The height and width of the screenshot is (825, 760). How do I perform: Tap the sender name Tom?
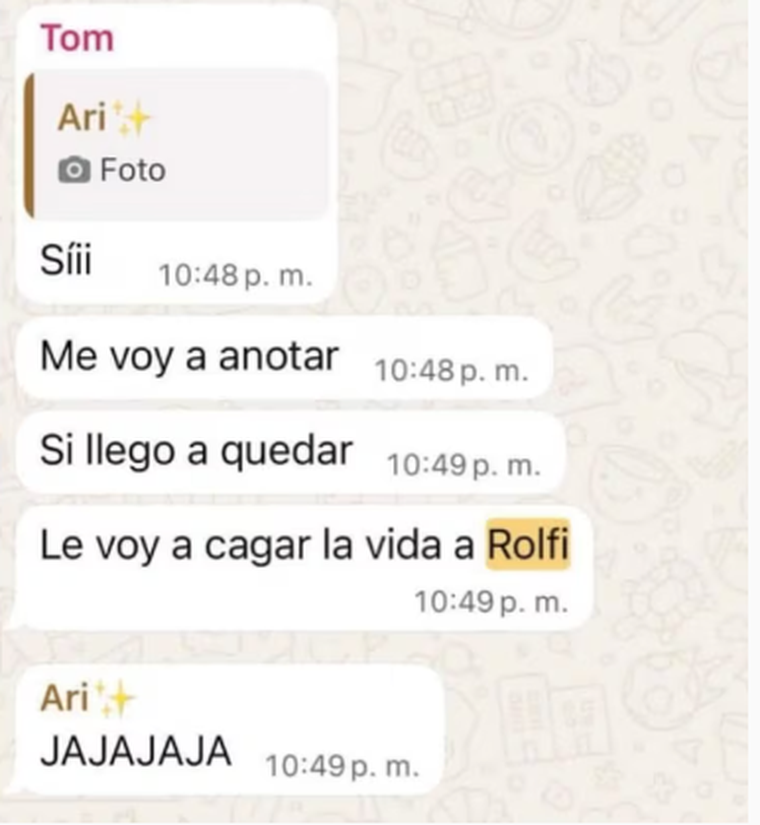77,38
